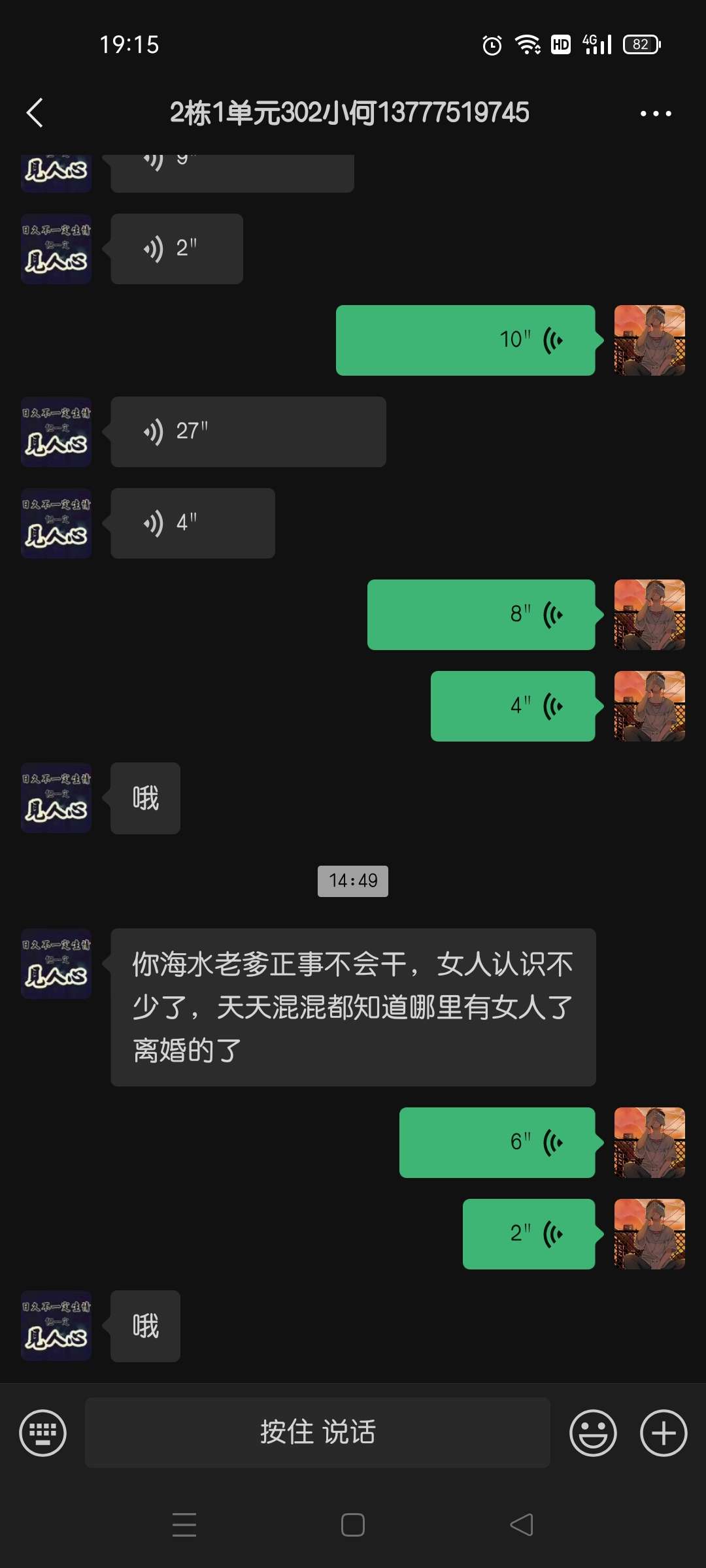Play the received 4" voice message
This screenshot has width=706, height=1568.
[193, 523]
